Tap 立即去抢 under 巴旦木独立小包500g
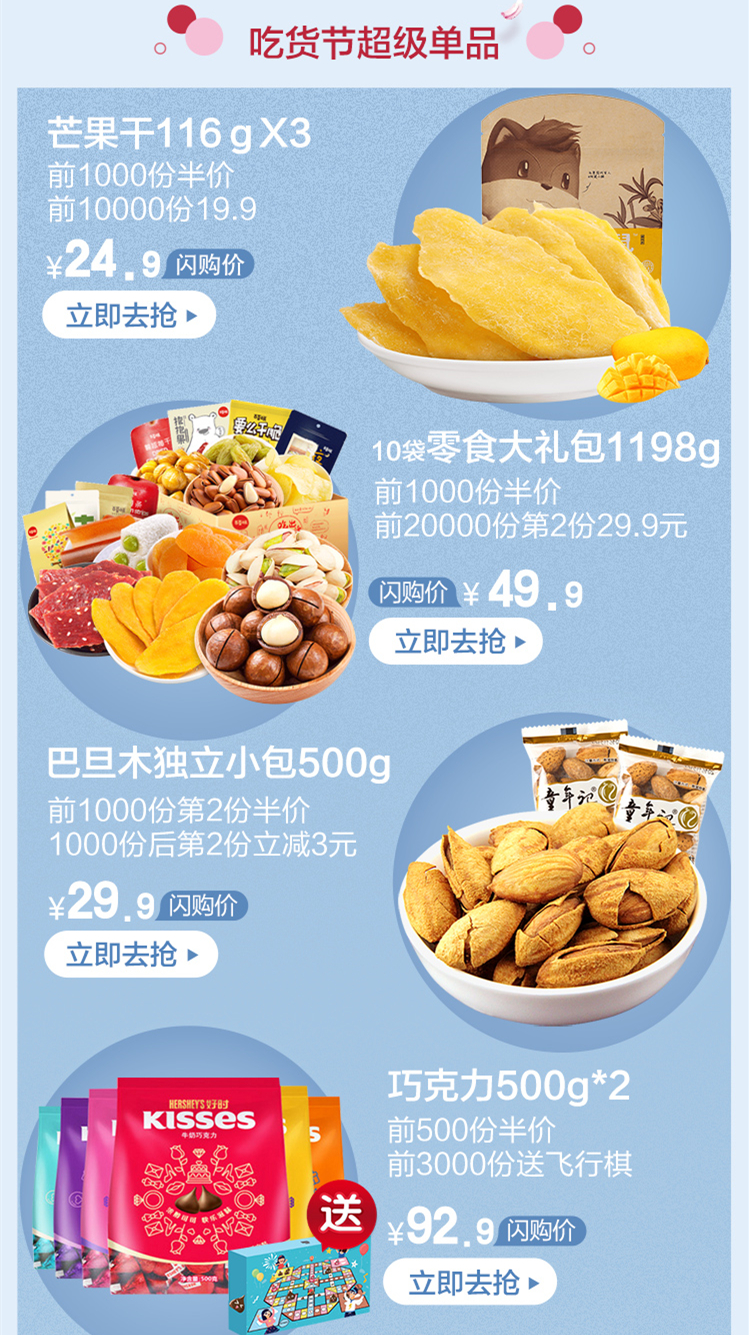The width and height of the screenshot is (749, 1335). click(x=130, y=954)
